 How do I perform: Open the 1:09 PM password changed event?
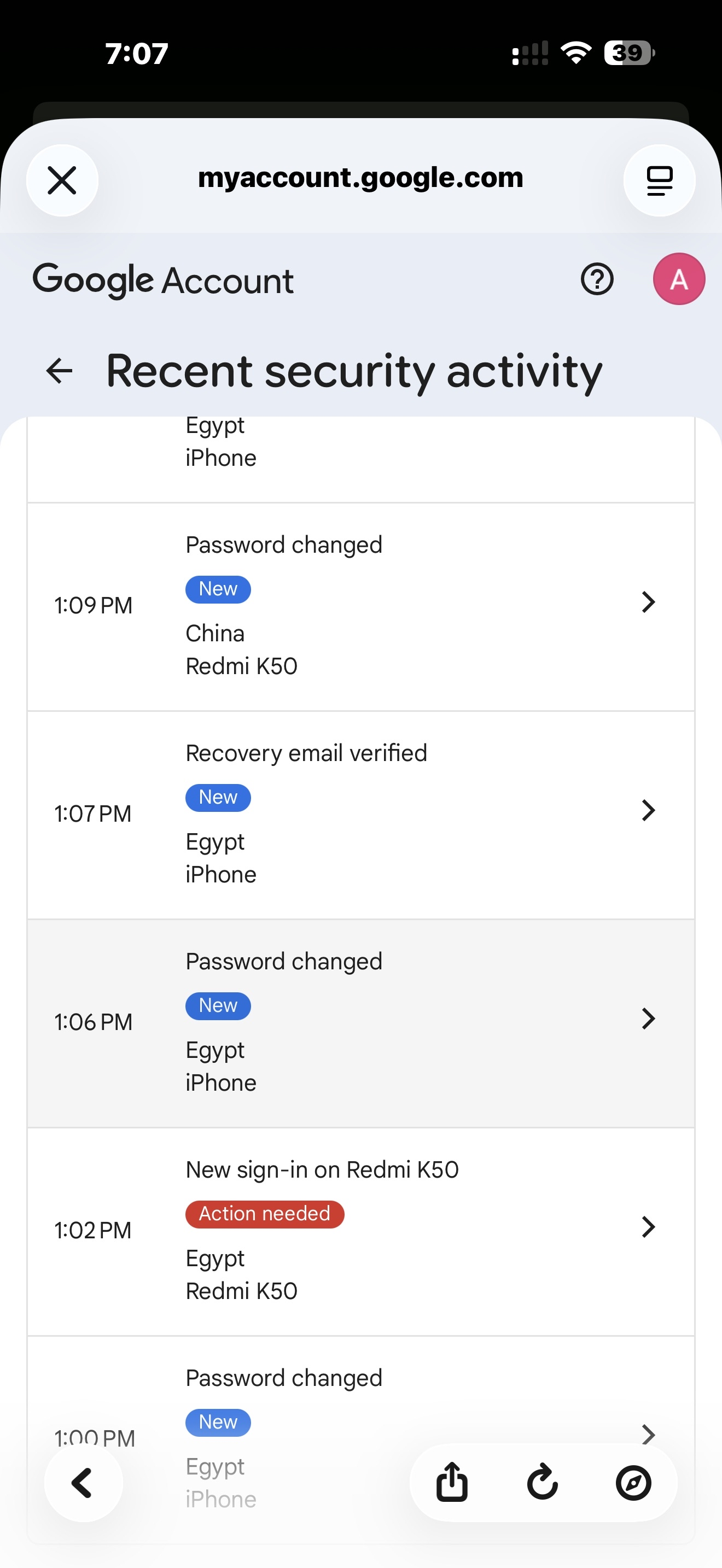tap(360, 606)
